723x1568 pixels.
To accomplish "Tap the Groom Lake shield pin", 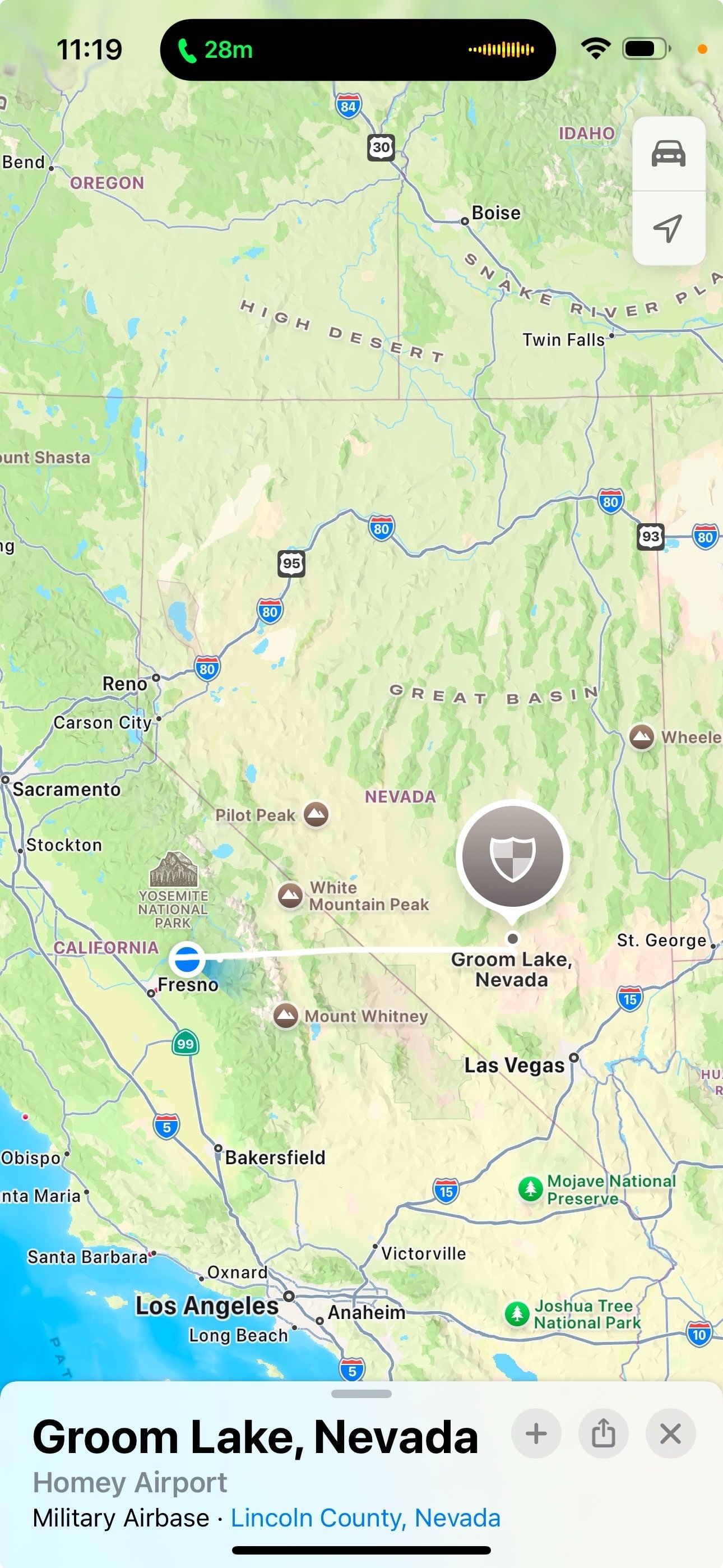I will (512, 857).
